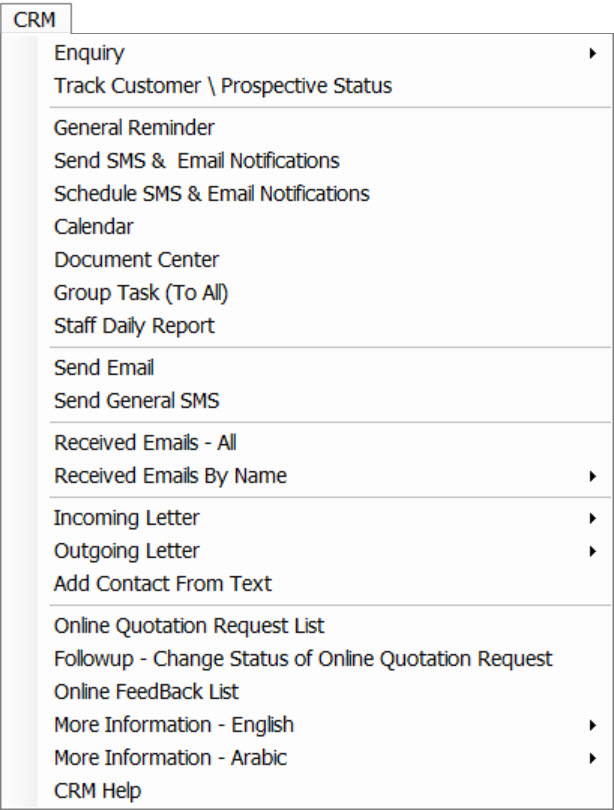The width and height of the screenshot is (614, 810).
Task: Expand the Incoming Letter submenu
Action: [126, 518]
